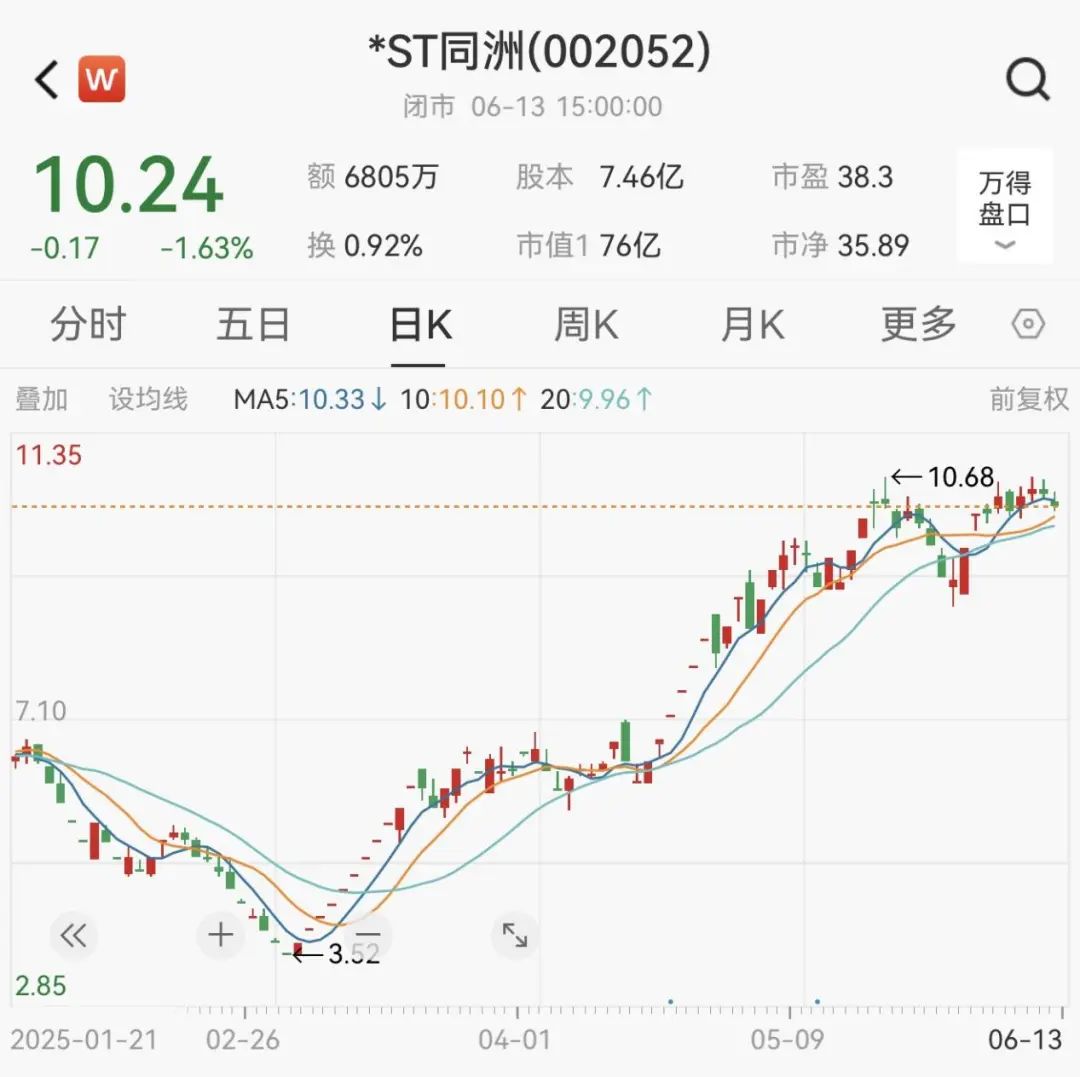Go back with the back arrow
The image size is (1080, 1077).
pos(47,80)
